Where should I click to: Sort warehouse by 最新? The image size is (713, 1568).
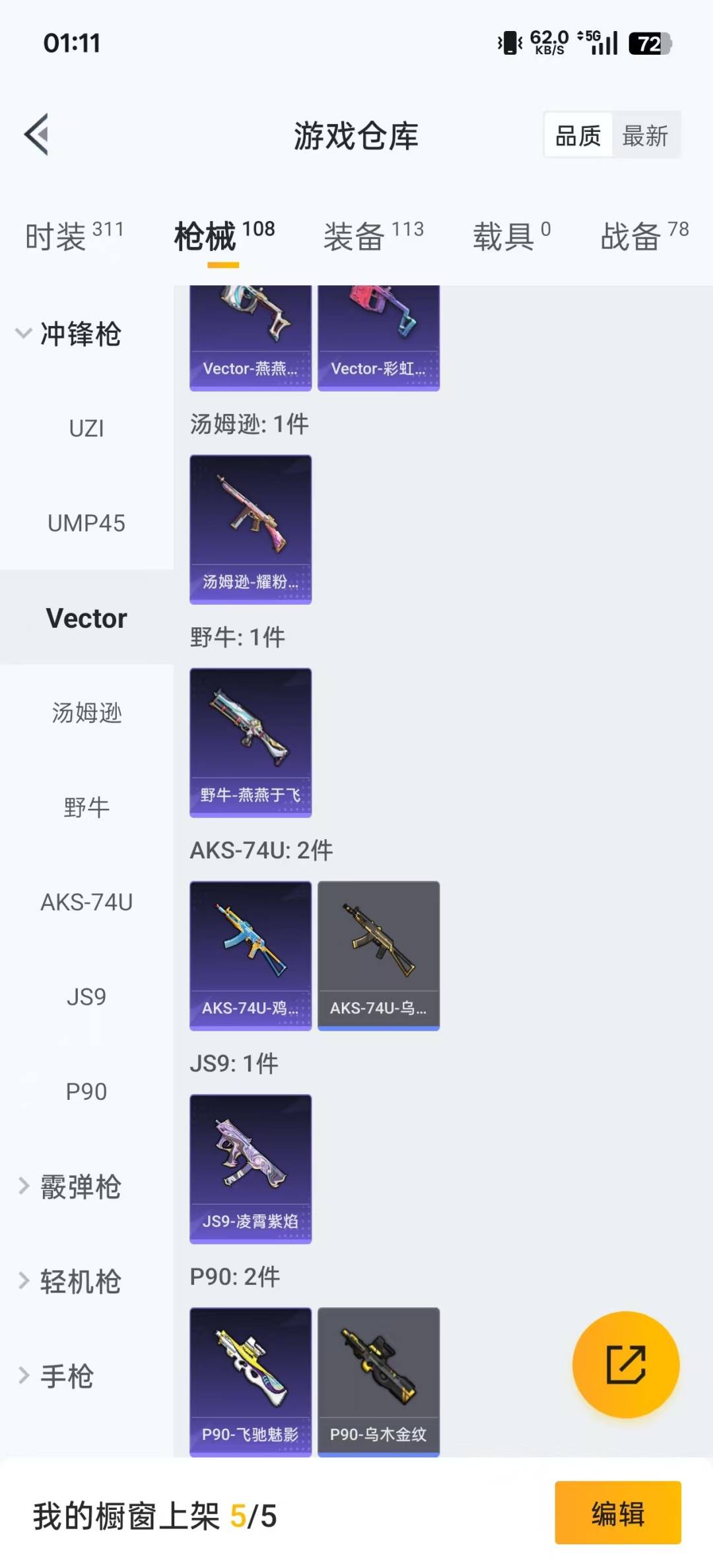645,136
